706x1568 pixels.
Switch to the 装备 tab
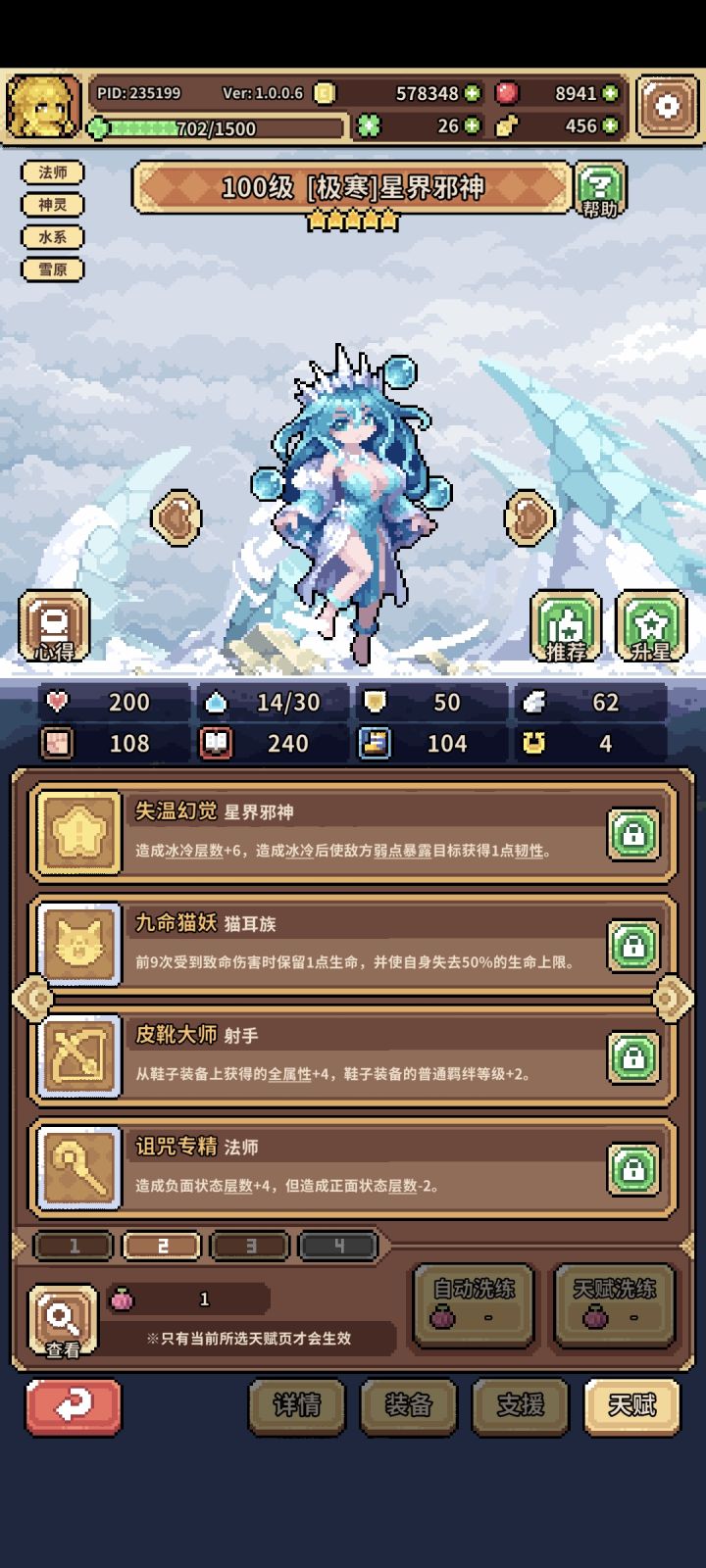pos(408,1405)
